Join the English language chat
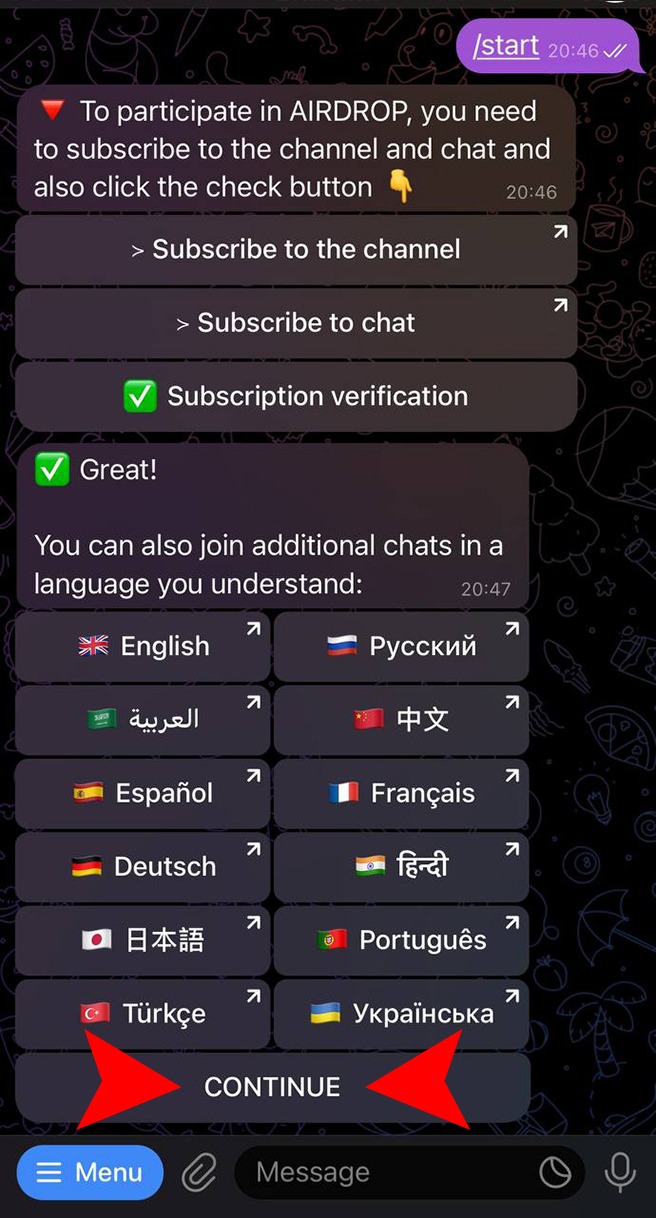This screenshot has height=1218, width=656. pyautogui.click(x=143, y=646)
